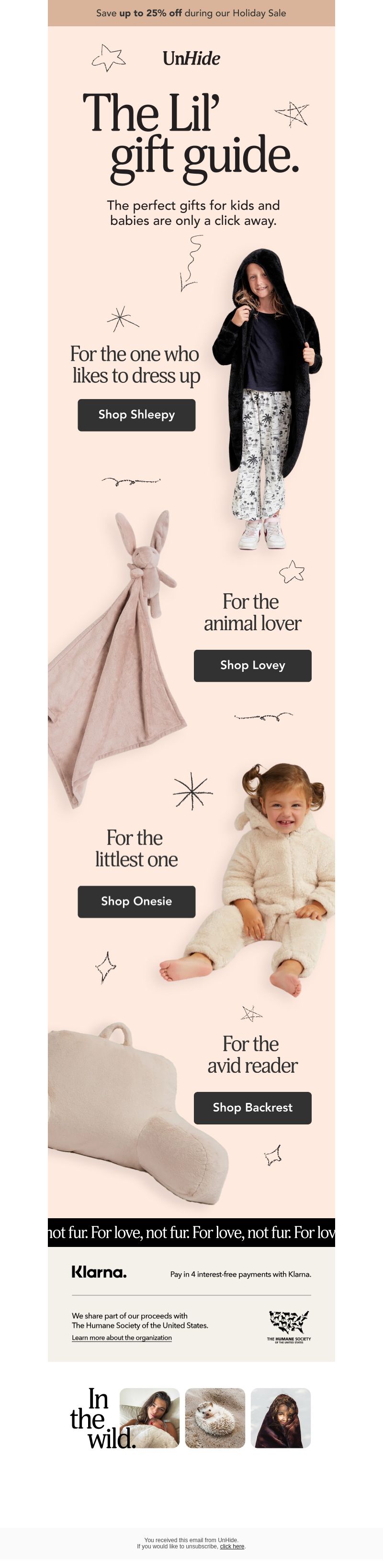Open the Shop Lovey button

(x=252, y=665)
